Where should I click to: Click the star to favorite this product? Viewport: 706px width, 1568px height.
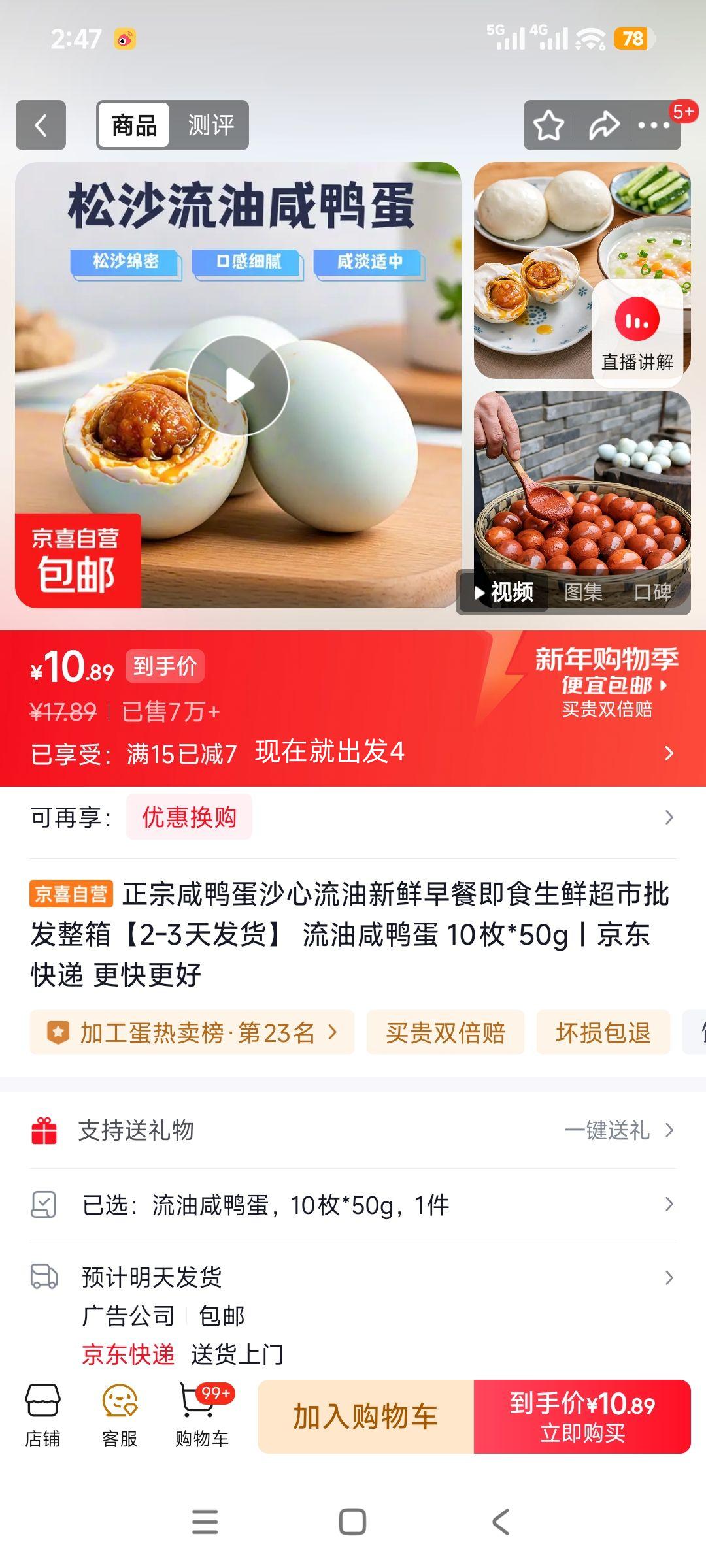point(548,125)
